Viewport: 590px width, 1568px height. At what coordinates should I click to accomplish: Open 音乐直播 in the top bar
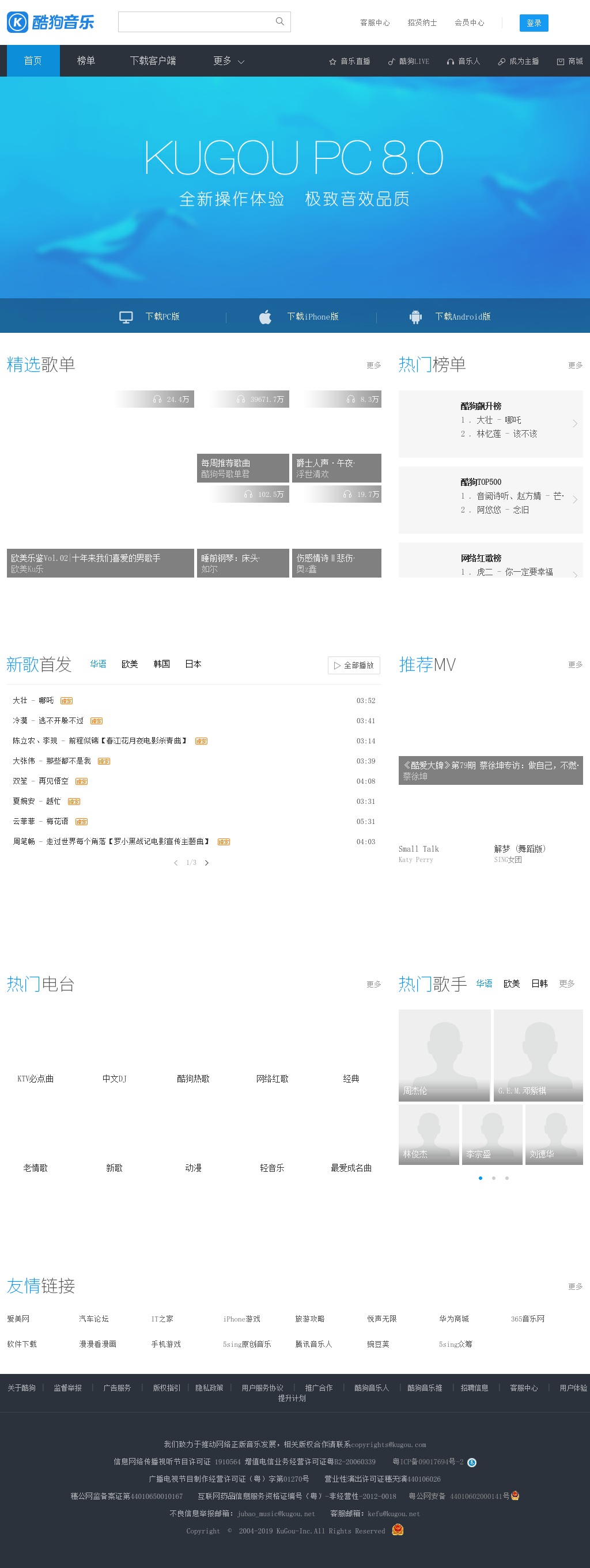tap(350, 62)
